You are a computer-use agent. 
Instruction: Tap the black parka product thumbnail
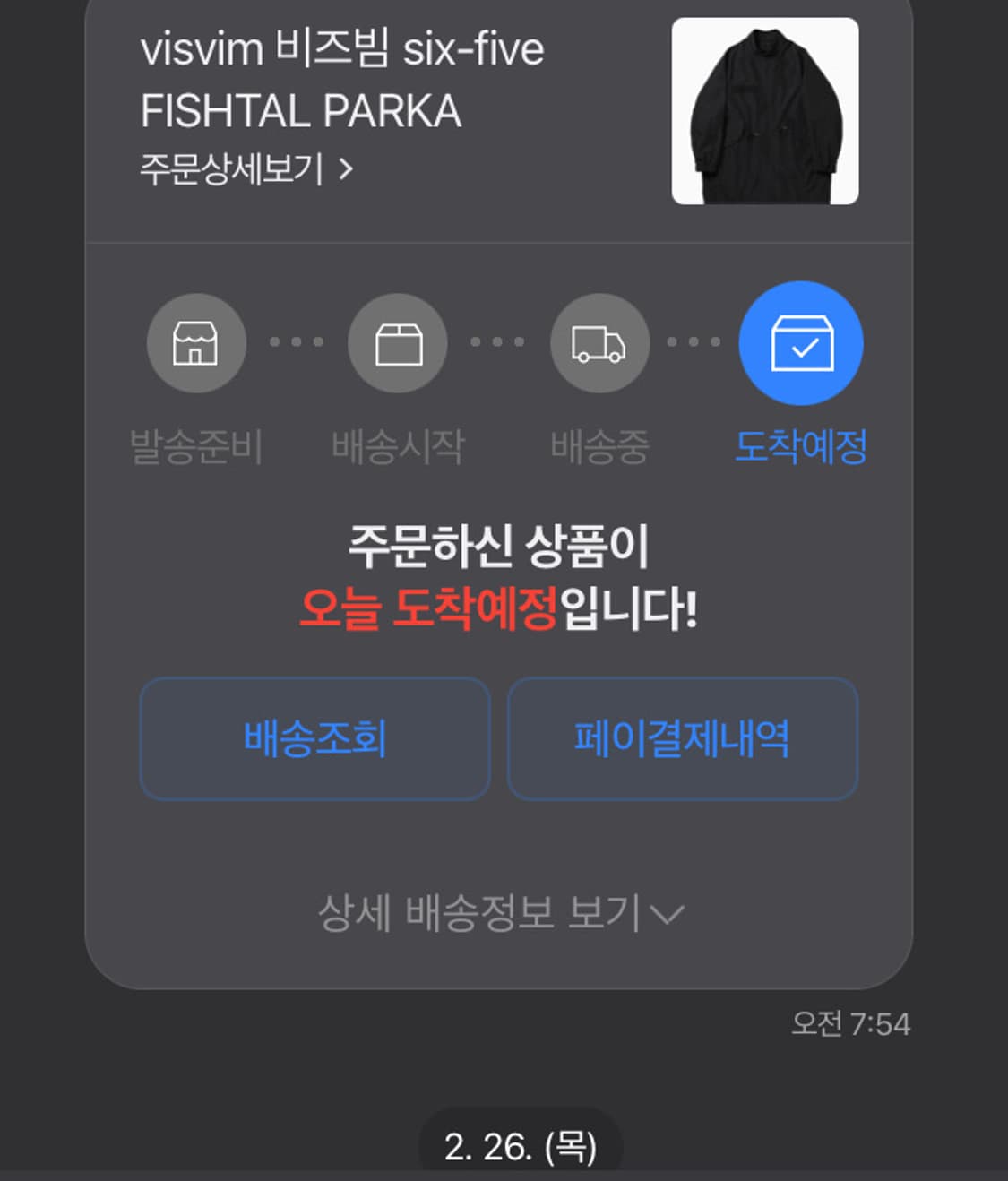tap(764, 112)
